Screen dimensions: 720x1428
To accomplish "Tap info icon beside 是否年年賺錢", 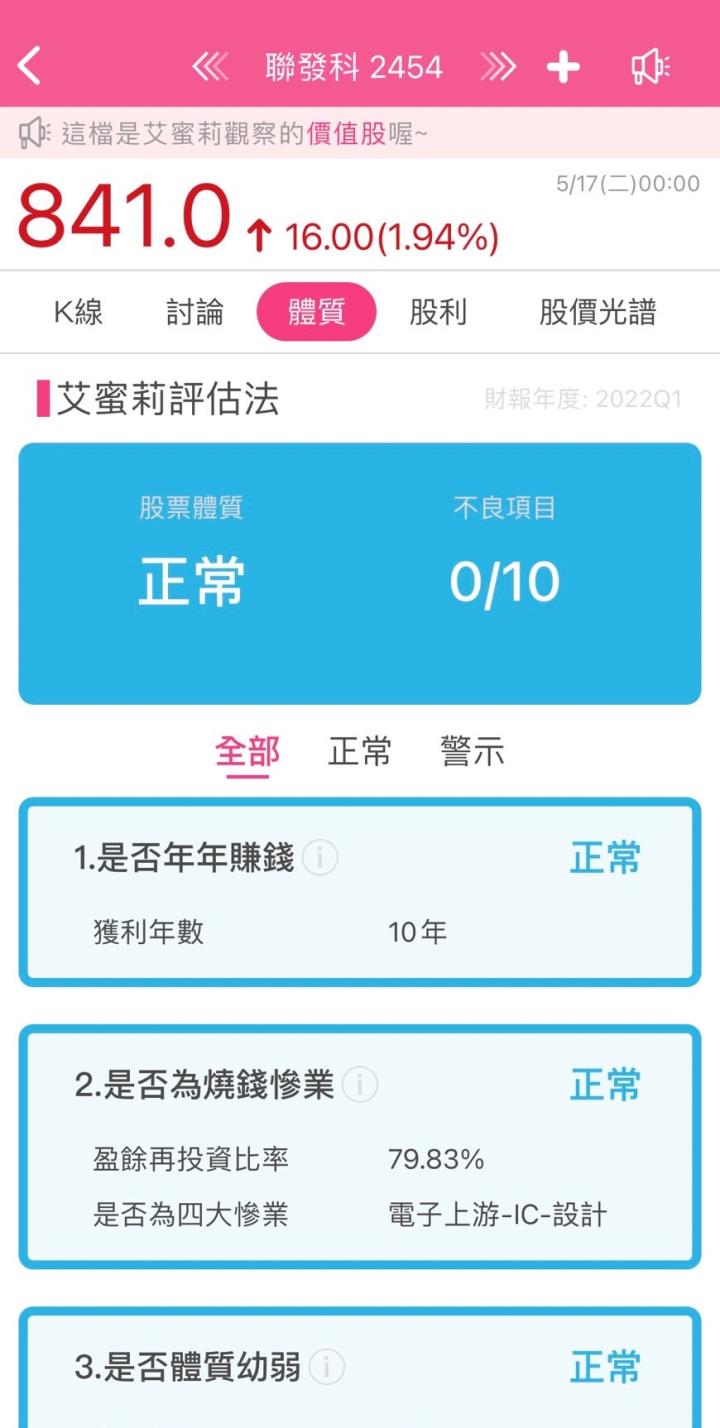I will coord(320,858).
